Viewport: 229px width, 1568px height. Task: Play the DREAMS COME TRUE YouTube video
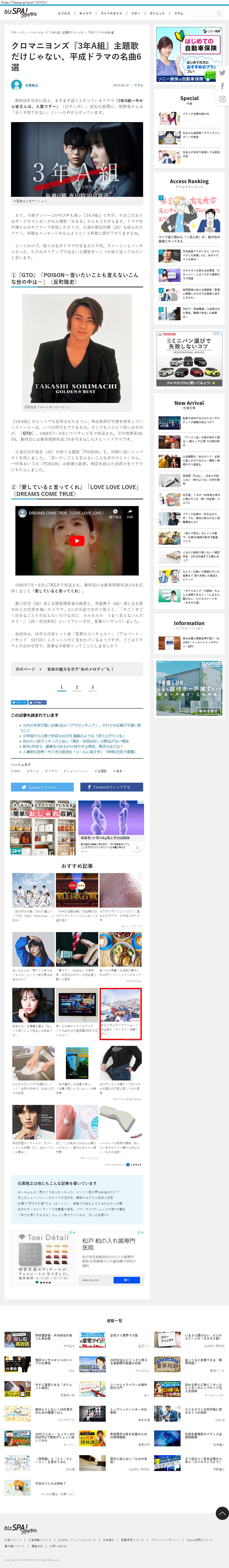(77, 540)
